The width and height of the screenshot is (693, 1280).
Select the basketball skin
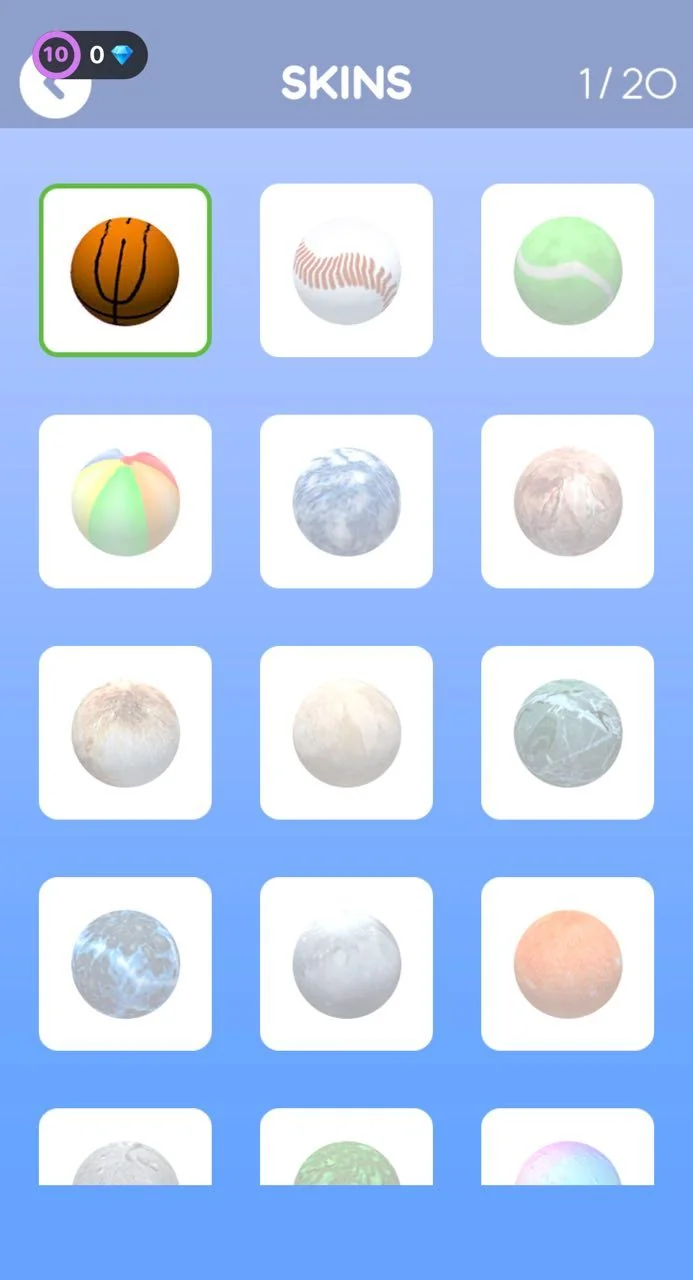tap(125, 270)
